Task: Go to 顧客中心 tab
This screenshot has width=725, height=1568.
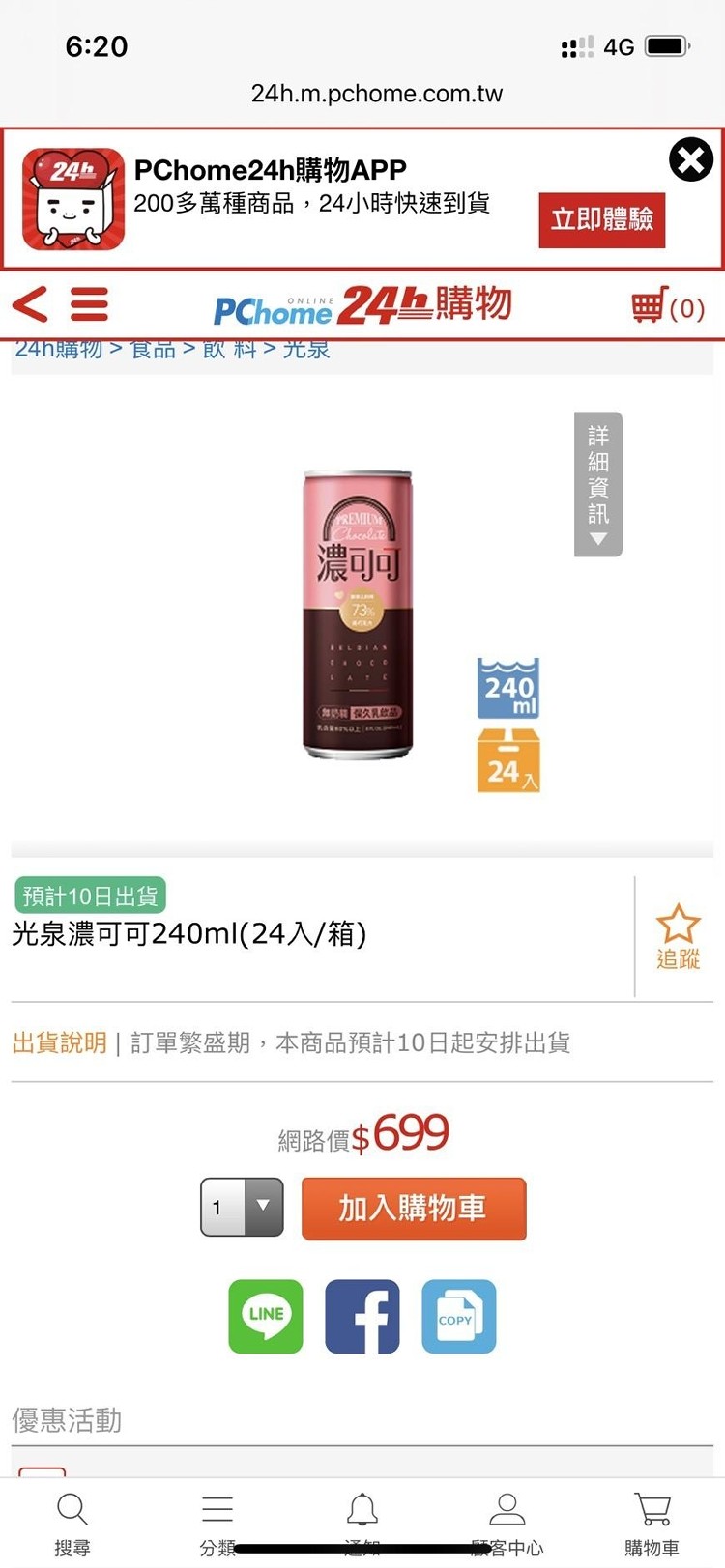Action: tap(507, 1524)
